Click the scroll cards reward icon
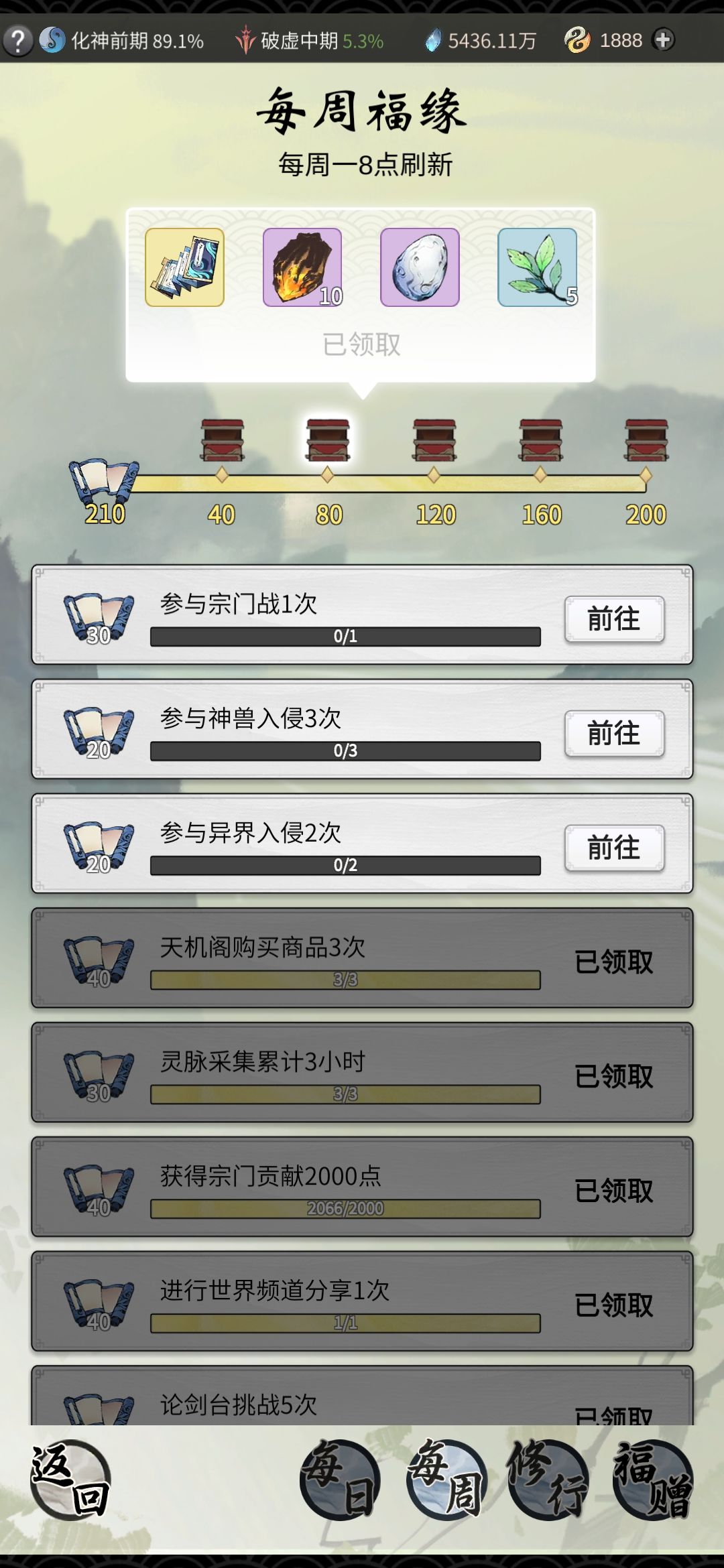The width and height of the screenshot is (724, 1568). [x=185, y=267]
